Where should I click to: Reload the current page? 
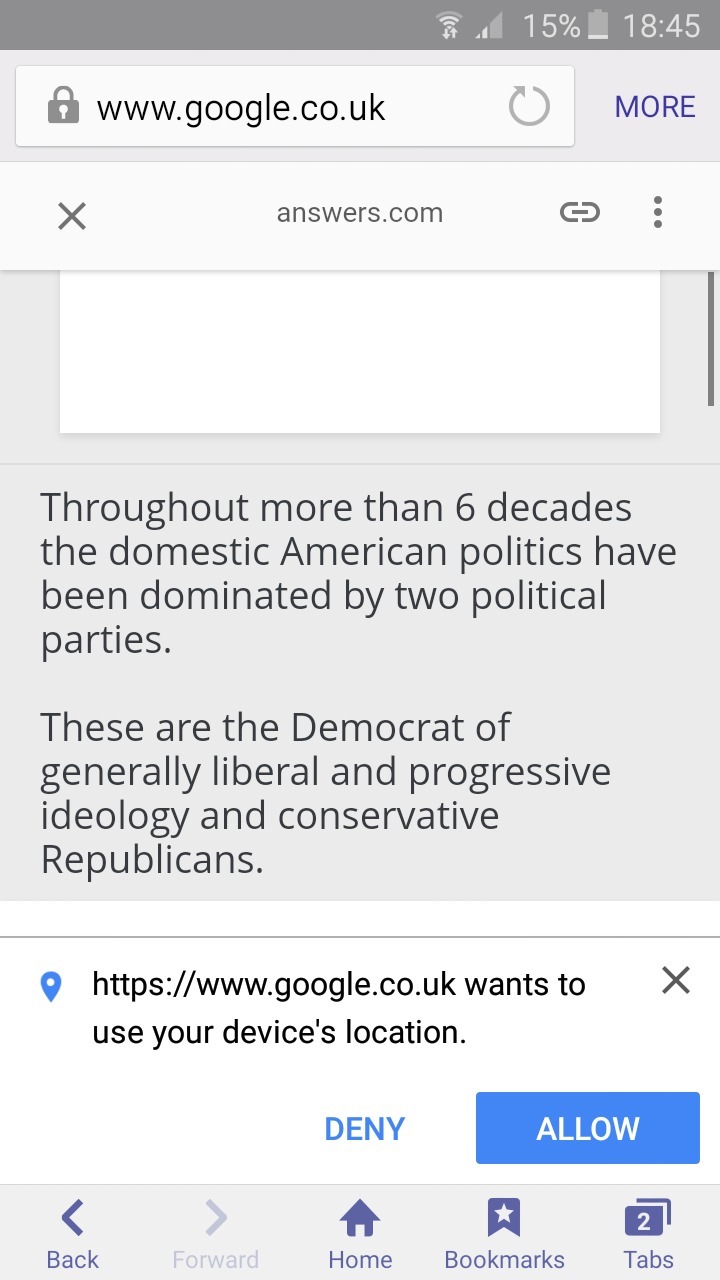(529, 107)
